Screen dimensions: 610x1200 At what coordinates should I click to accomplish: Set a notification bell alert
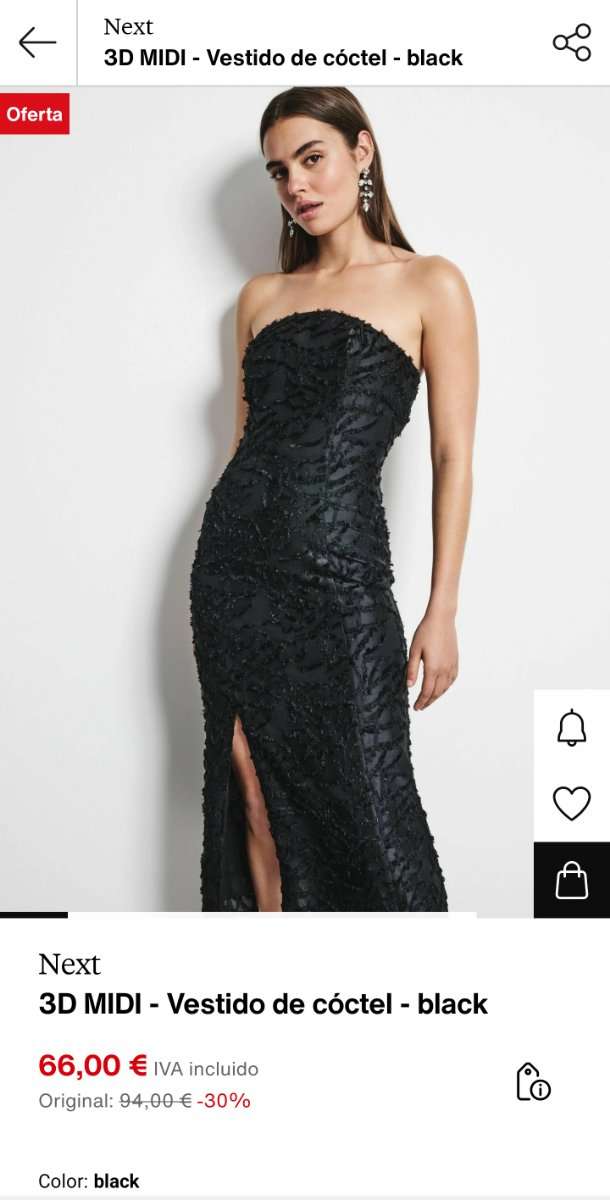(572, 727)
